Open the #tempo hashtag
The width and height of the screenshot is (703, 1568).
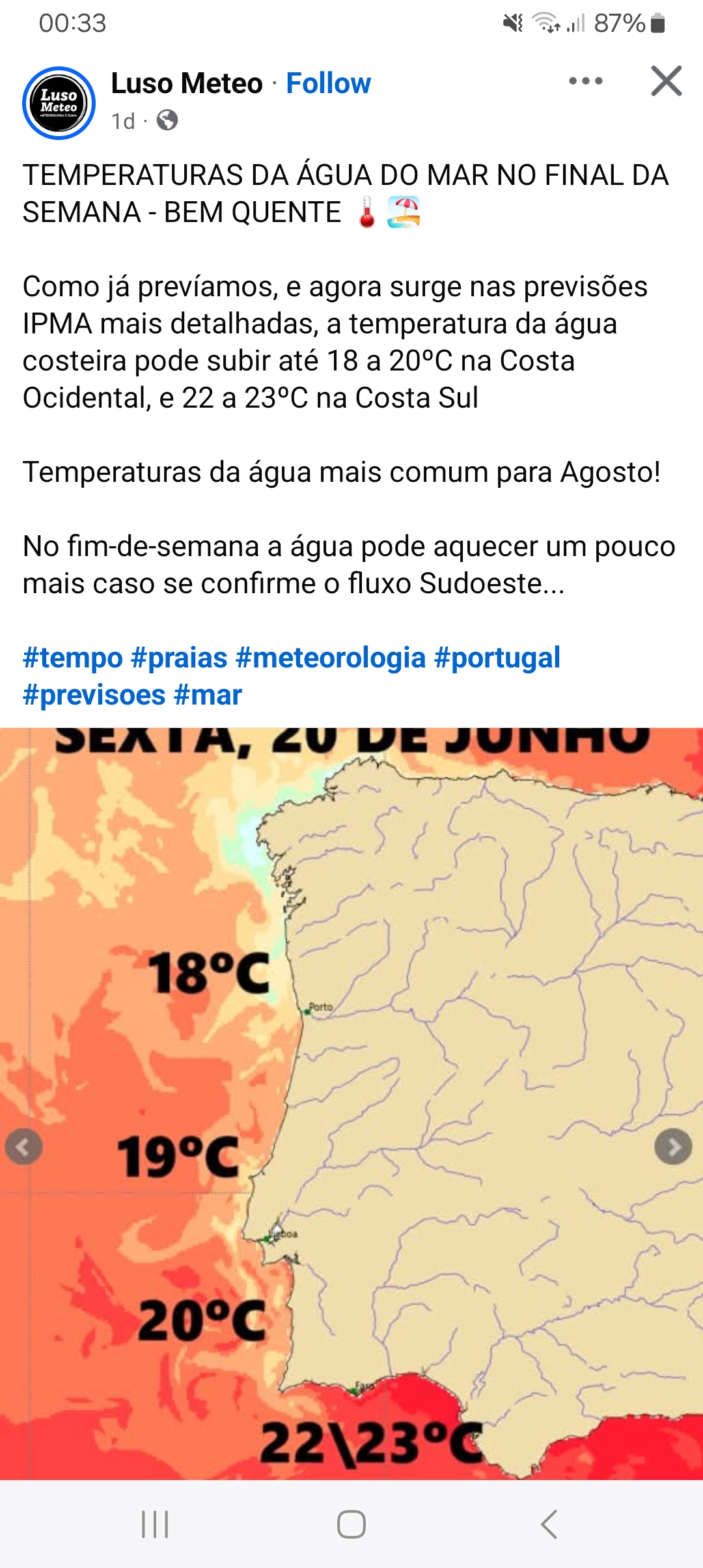tap(73, 658)
